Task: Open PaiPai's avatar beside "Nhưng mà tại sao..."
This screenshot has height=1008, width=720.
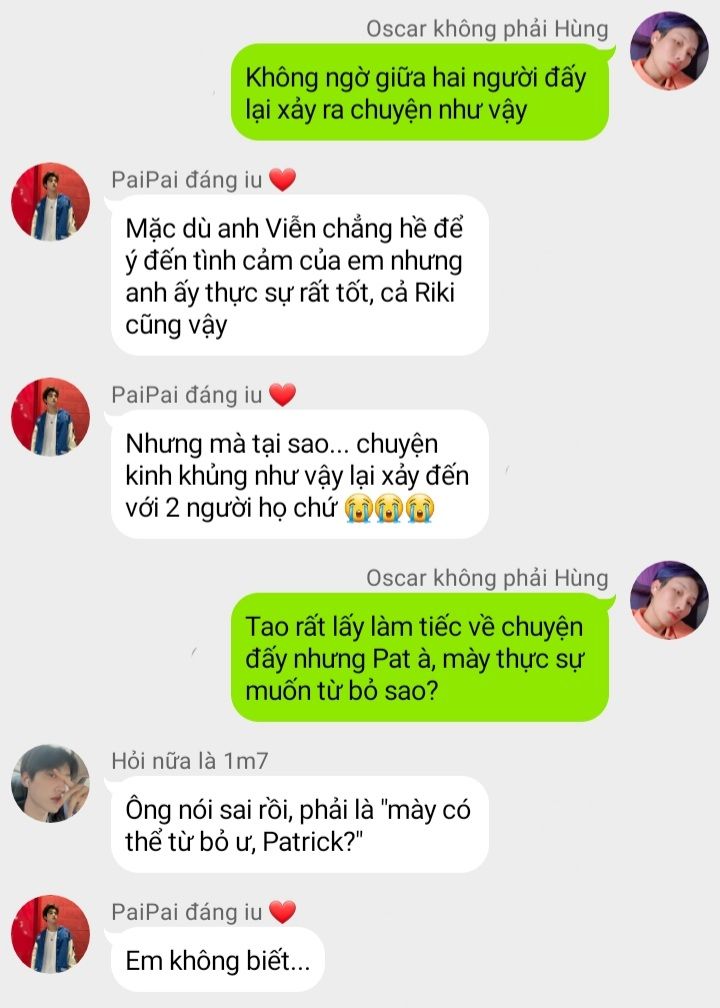Action: (51, 417)
